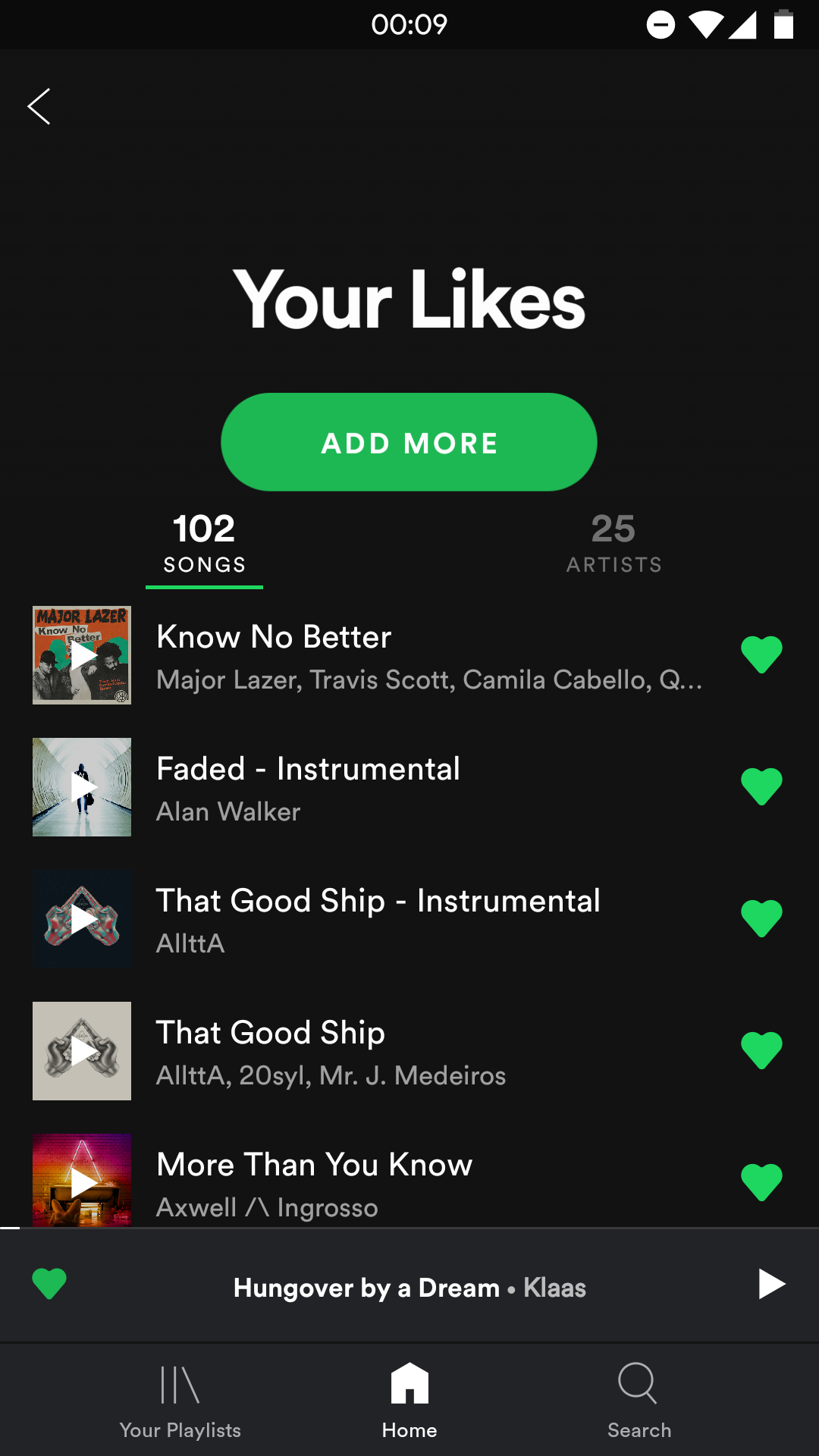Viewport: 819px width, 1456px height.
Task: Play "That Good Ship - Instrumental" via play icon
Action: (x=81, y=918)
